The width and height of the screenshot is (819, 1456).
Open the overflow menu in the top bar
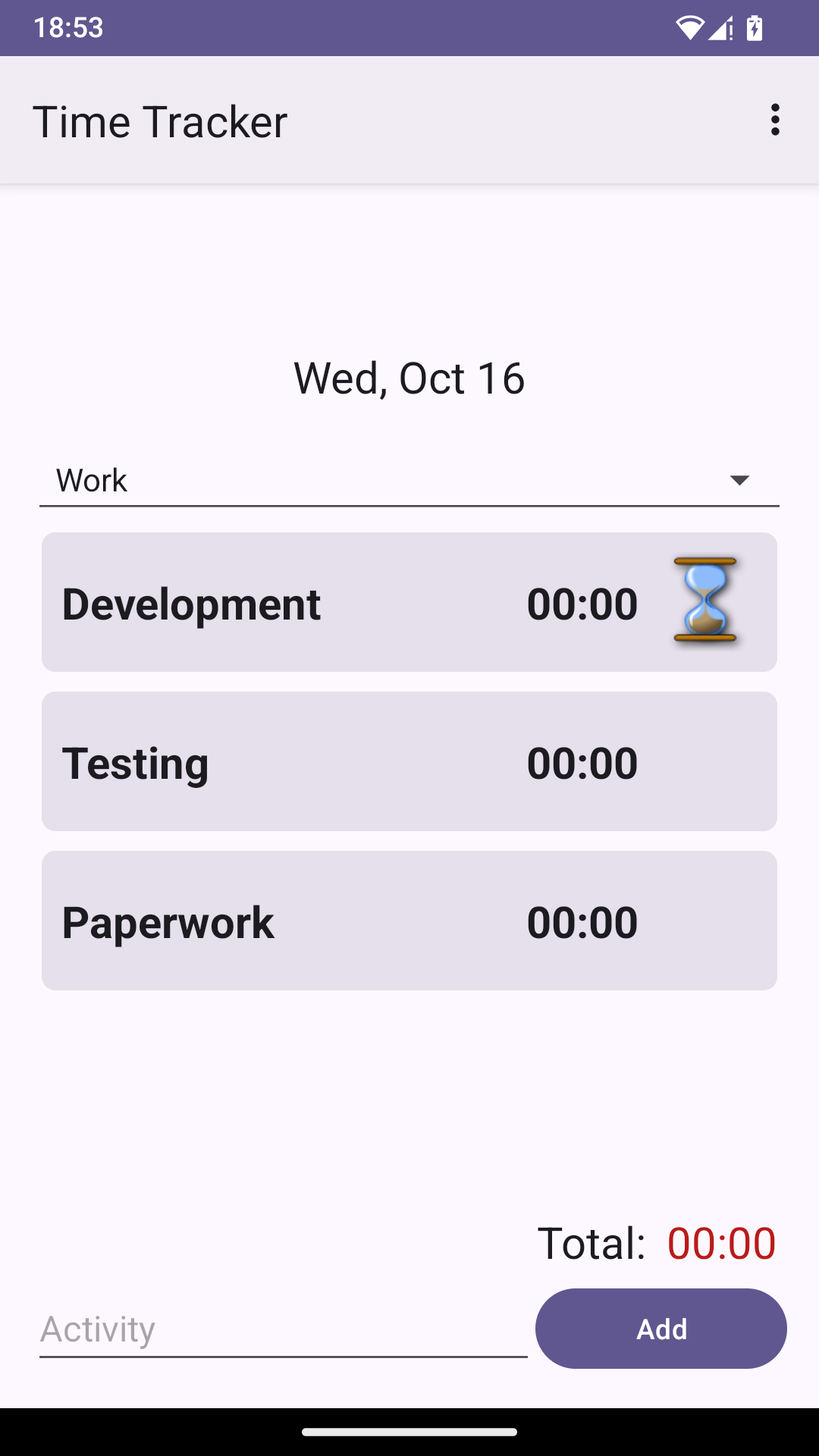click(x=775, y=120)
